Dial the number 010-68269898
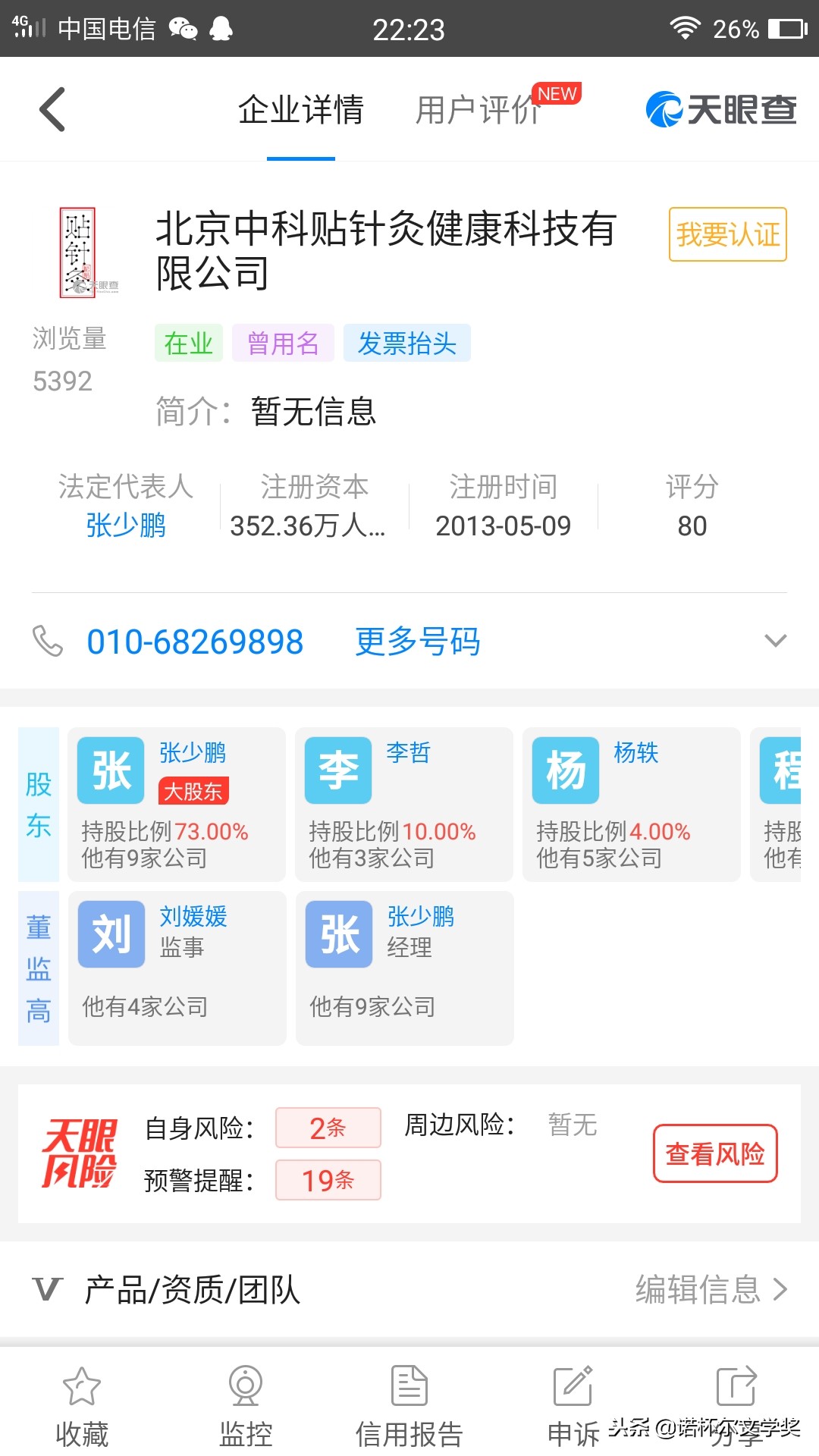 194,642
